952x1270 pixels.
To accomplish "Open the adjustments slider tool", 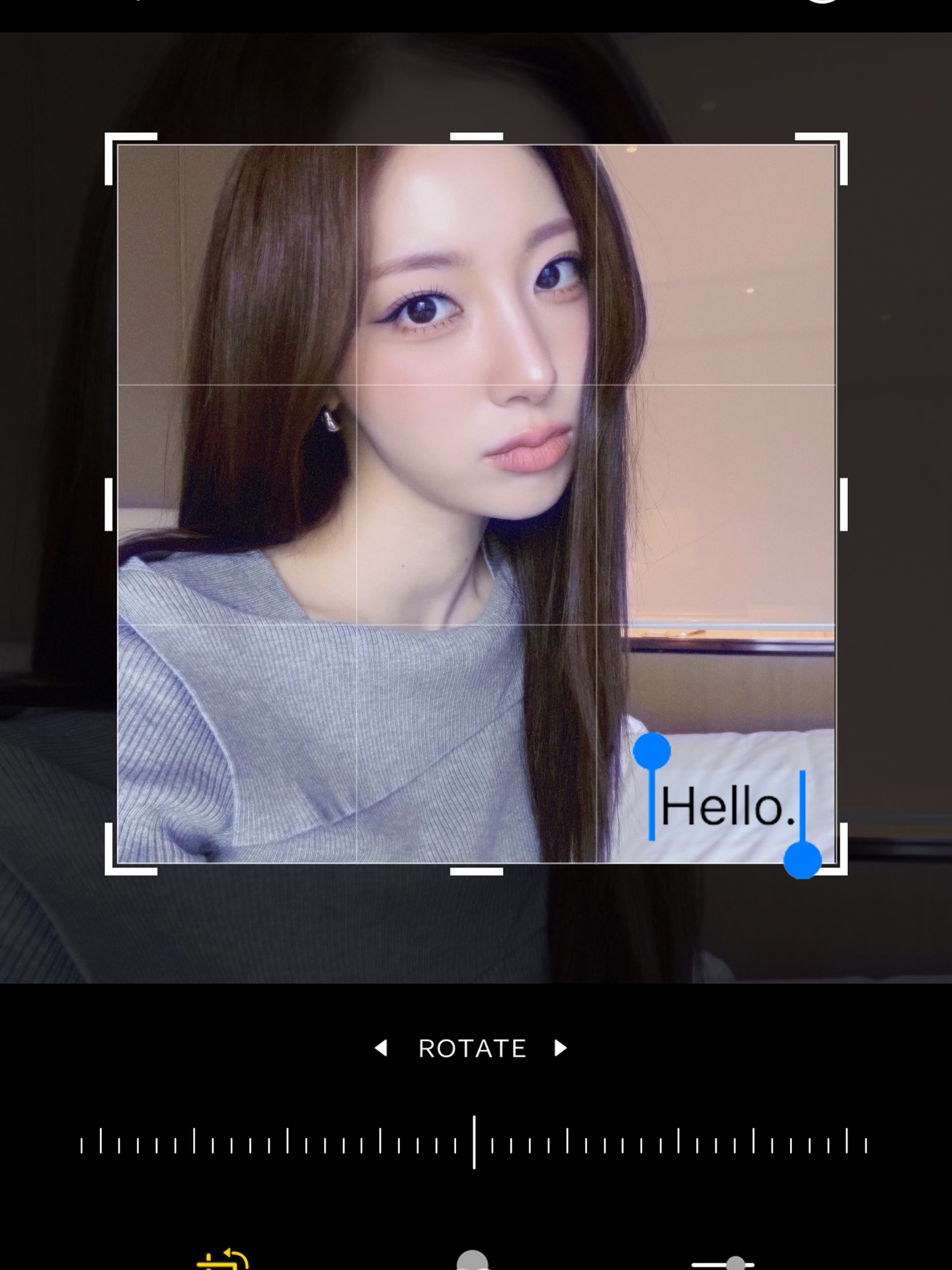I will [x=723, y=1262].
